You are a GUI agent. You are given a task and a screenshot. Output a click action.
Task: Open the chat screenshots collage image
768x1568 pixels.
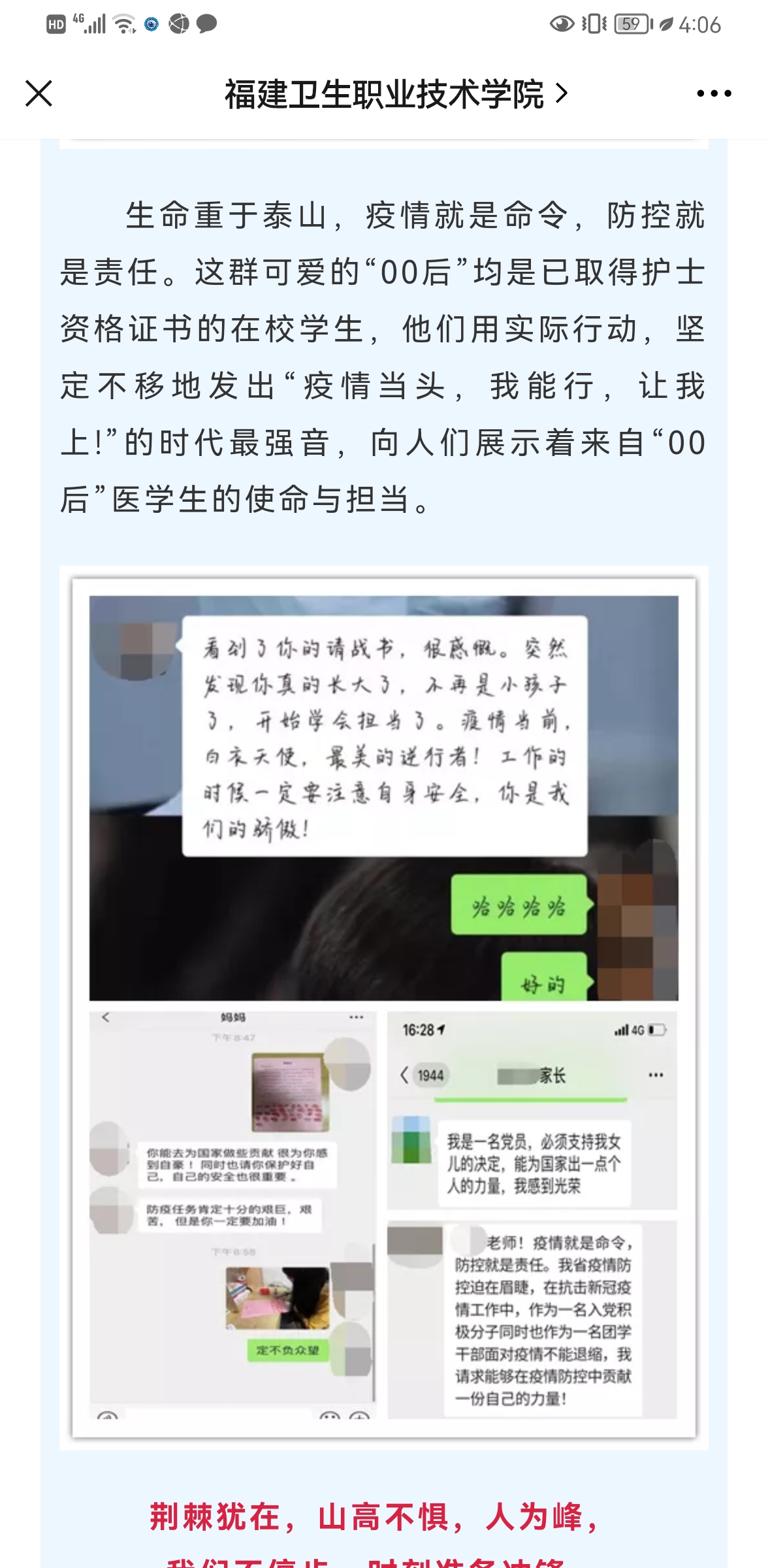383,1007
